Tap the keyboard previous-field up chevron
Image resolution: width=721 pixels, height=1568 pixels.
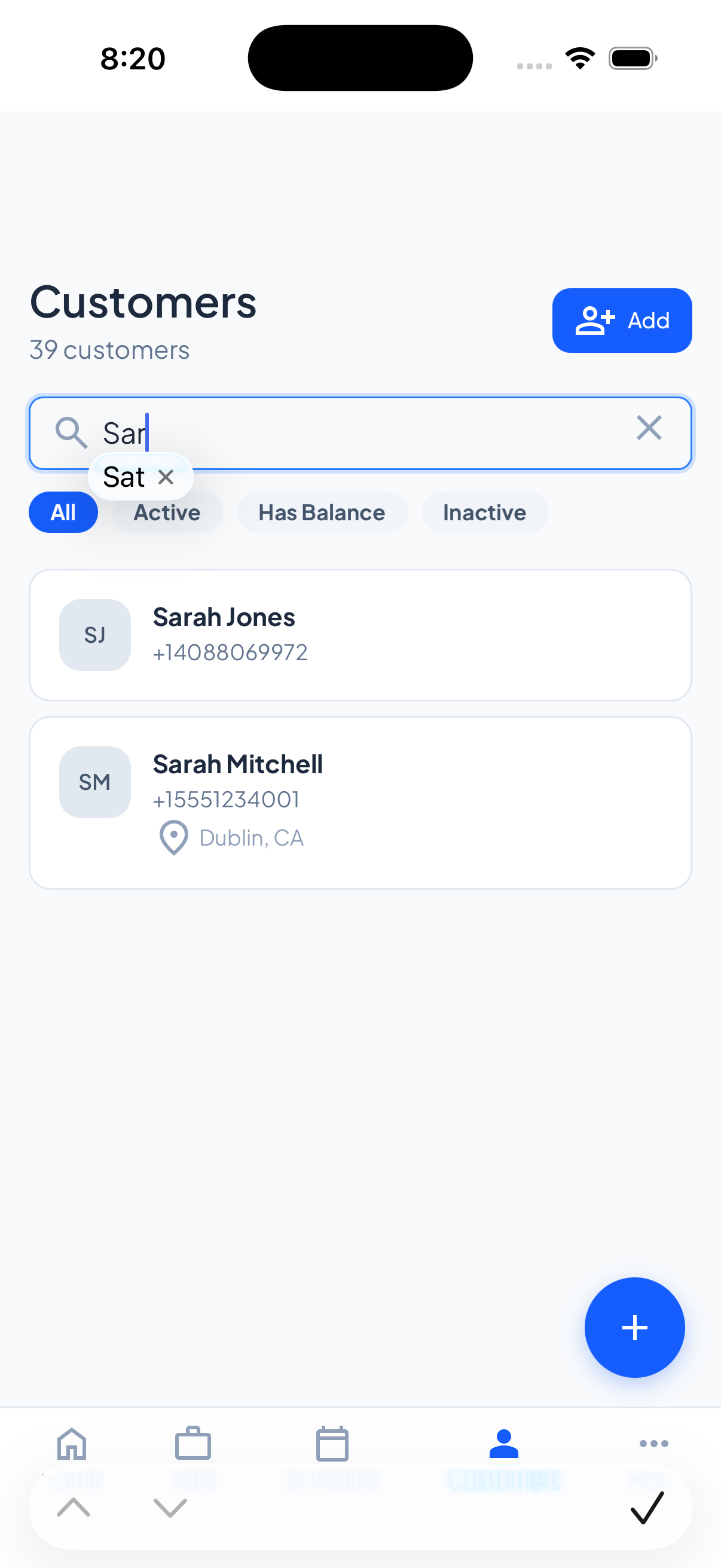tap(74, 1509)
